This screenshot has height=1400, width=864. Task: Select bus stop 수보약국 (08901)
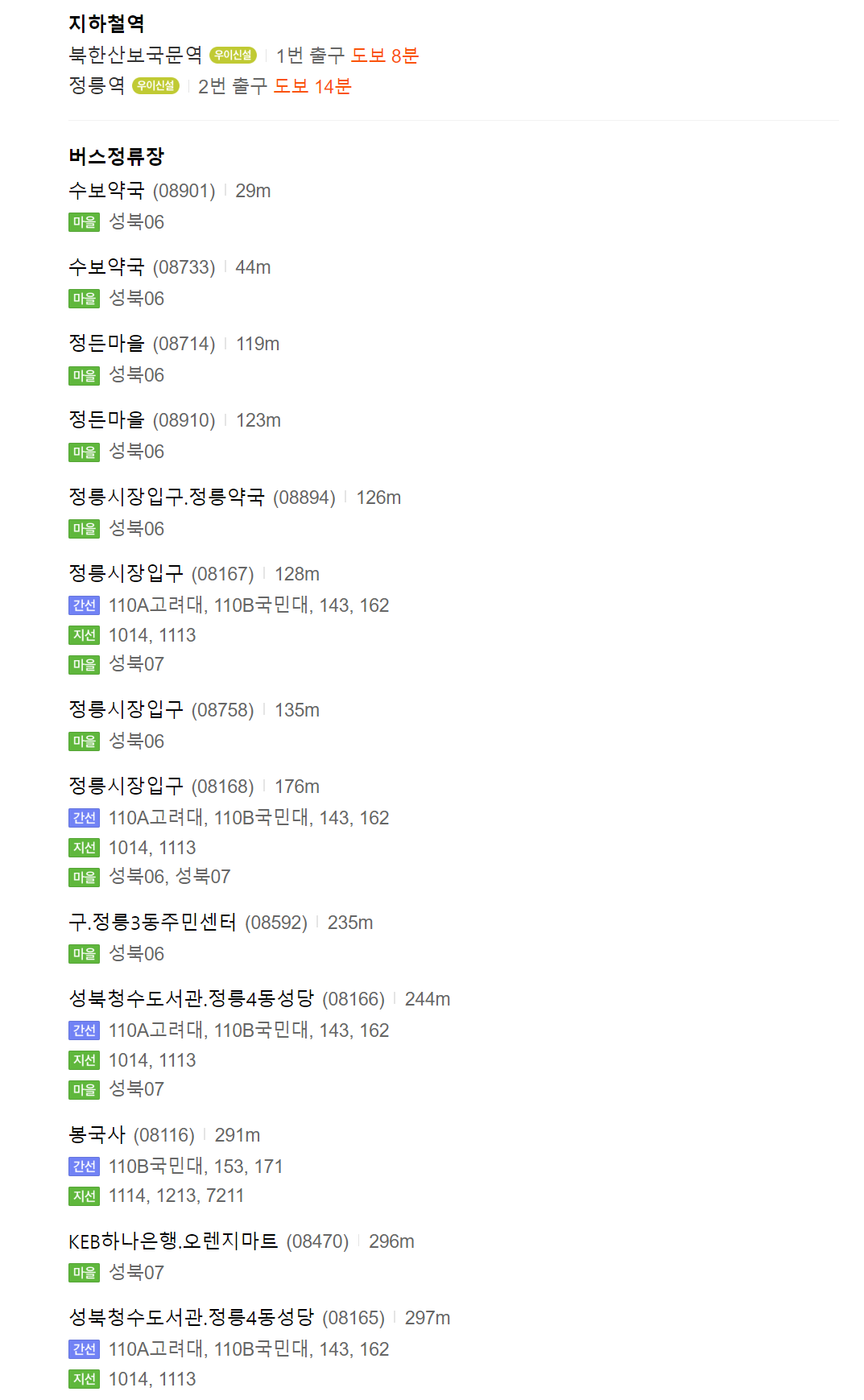(x=106, y=191)
